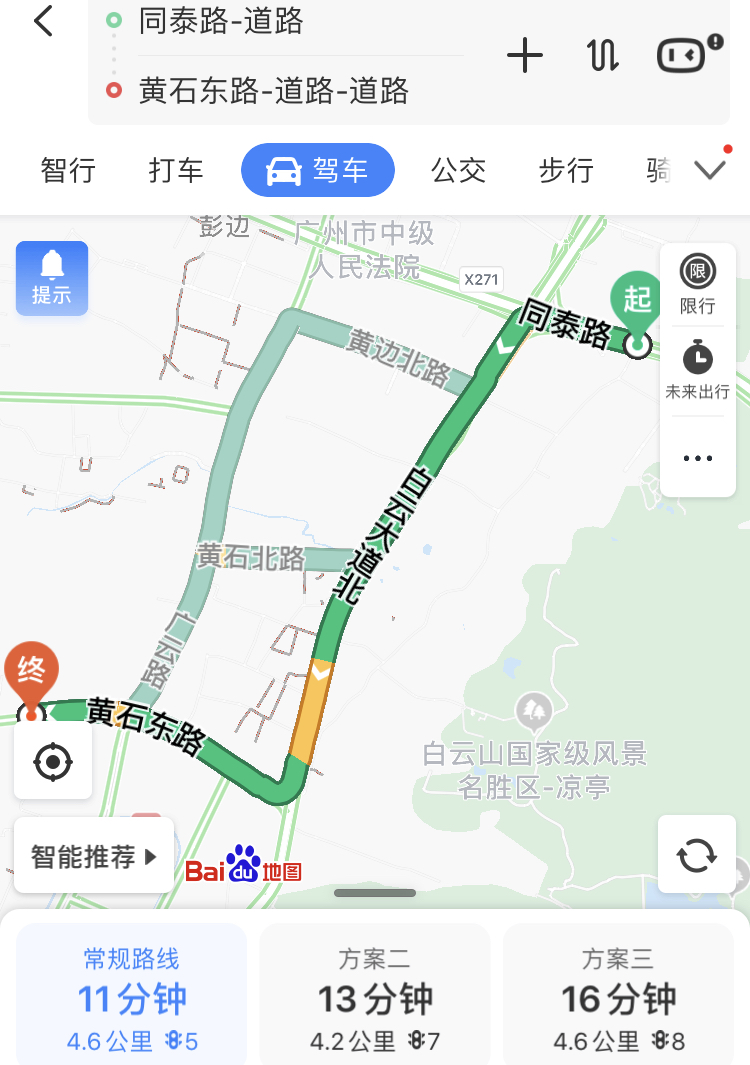Open 智能推荐 route preference menu
This screenshot has width=750, height=1065.
[94, 856]
